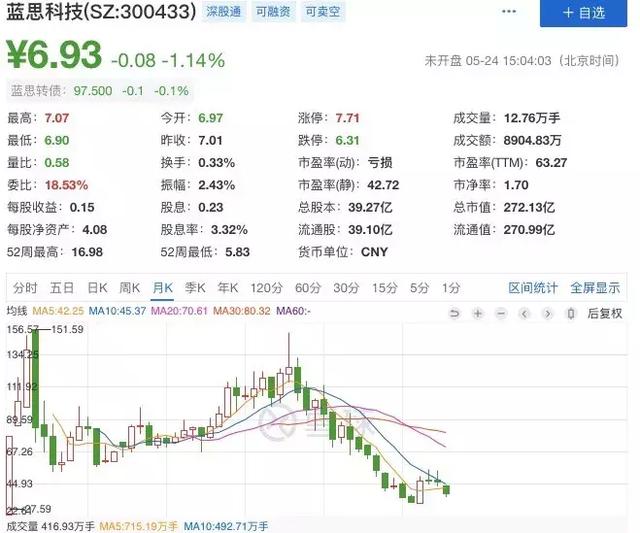640x533 pixels.
Task: Open the 后复权 adjustment option
Action: [603, 313]
